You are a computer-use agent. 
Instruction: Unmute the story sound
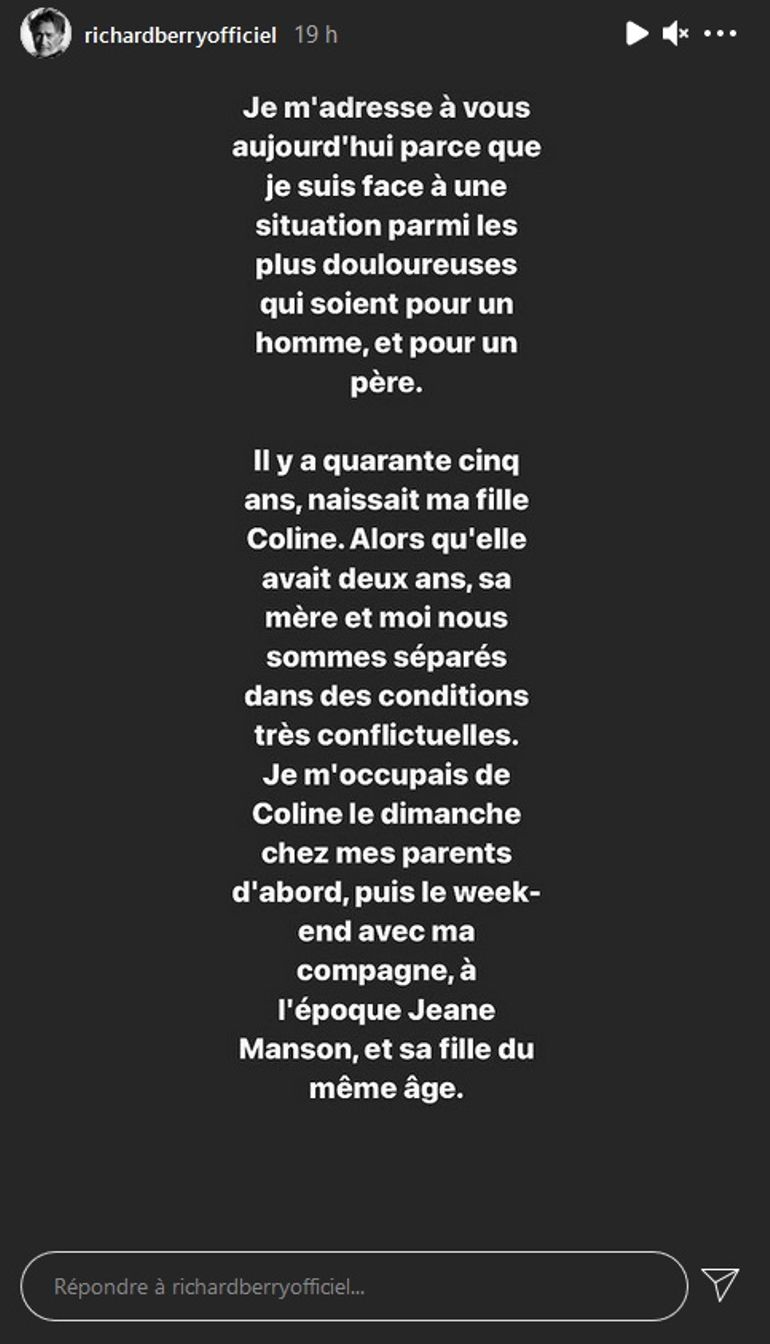click(676, 34)
